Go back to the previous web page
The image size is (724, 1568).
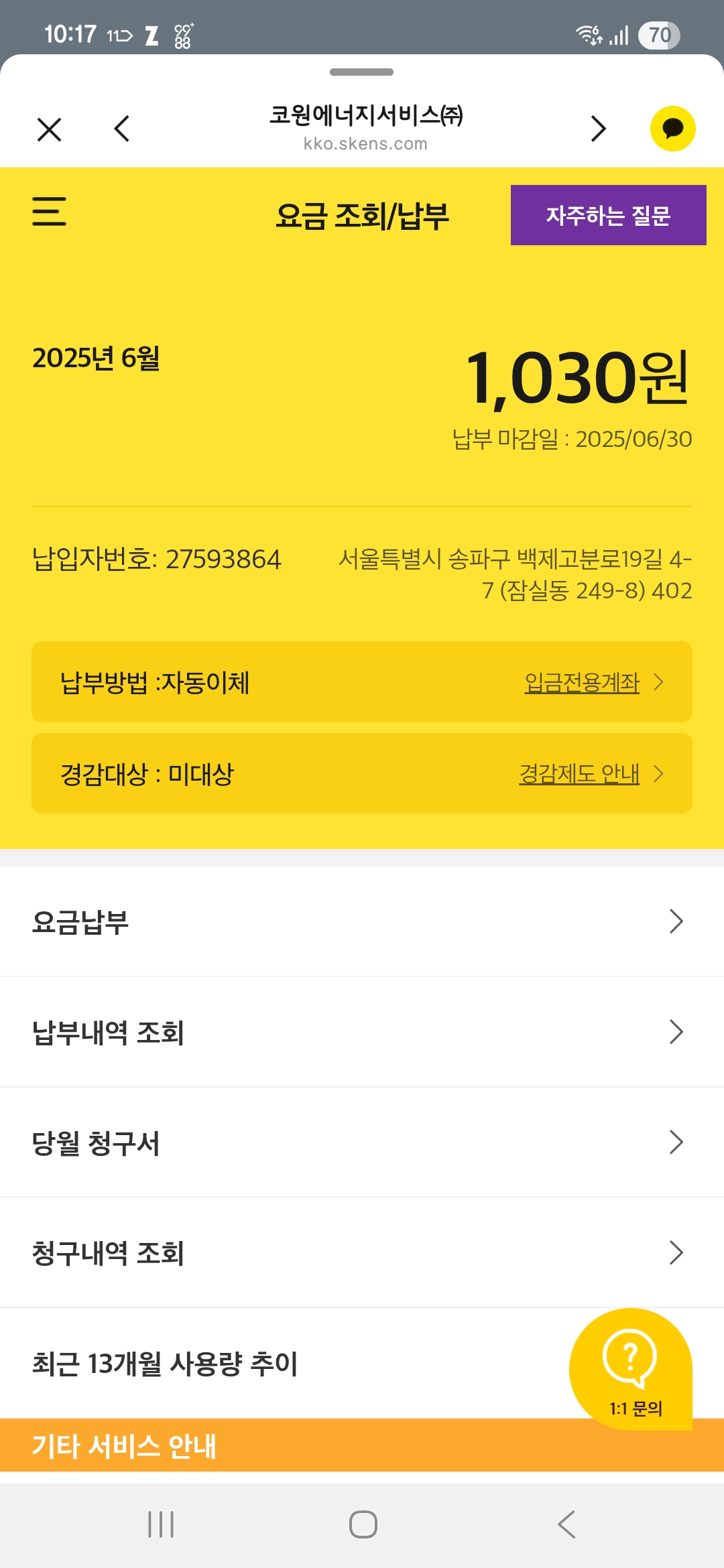tap(121, 129)
